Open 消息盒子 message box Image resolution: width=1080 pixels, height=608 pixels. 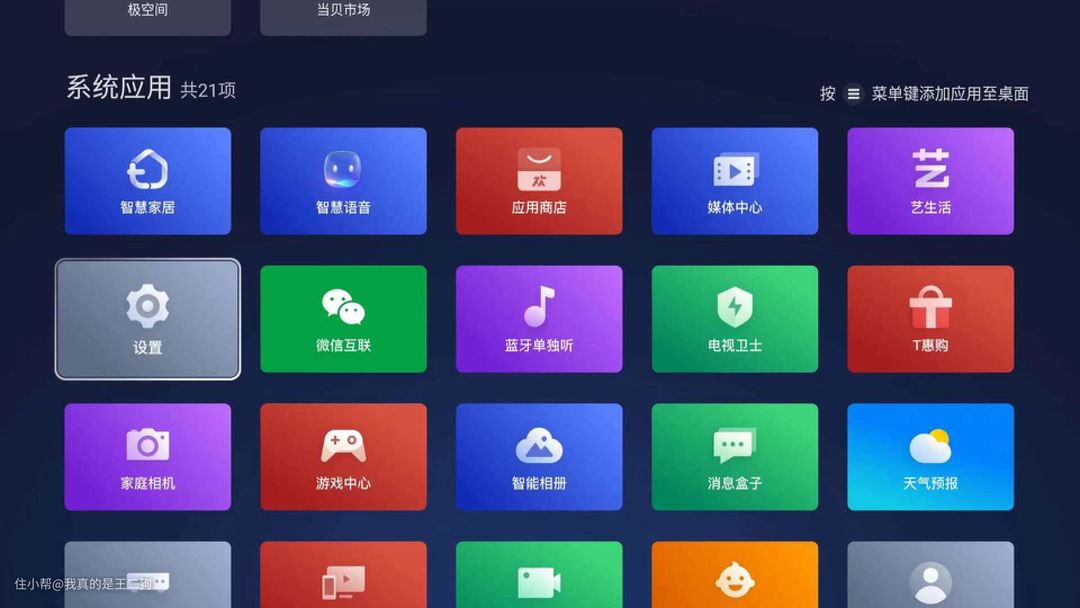734,457
